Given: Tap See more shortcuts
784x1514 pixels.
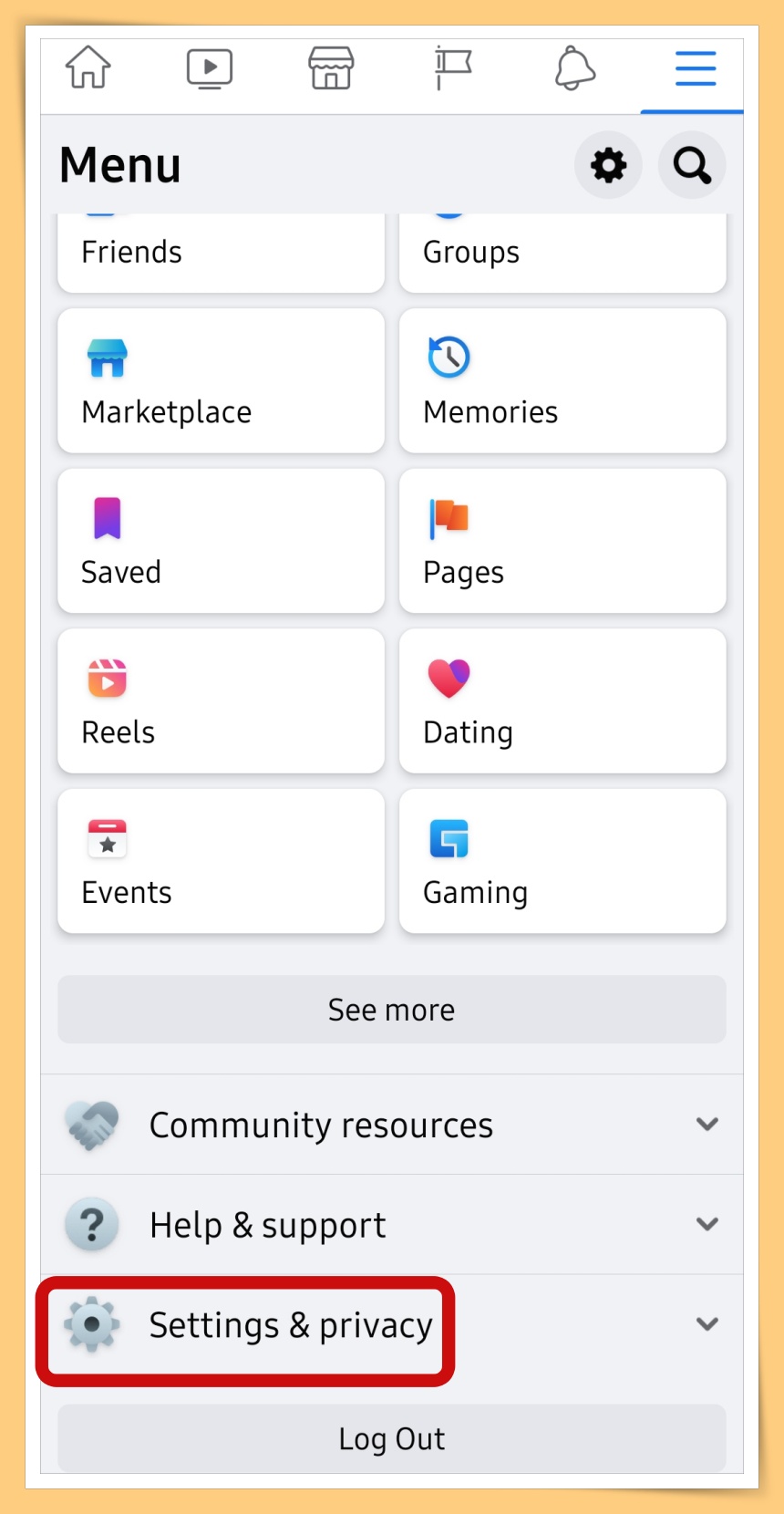Looking at the screenshot, I should click(x=392, y=1010).
